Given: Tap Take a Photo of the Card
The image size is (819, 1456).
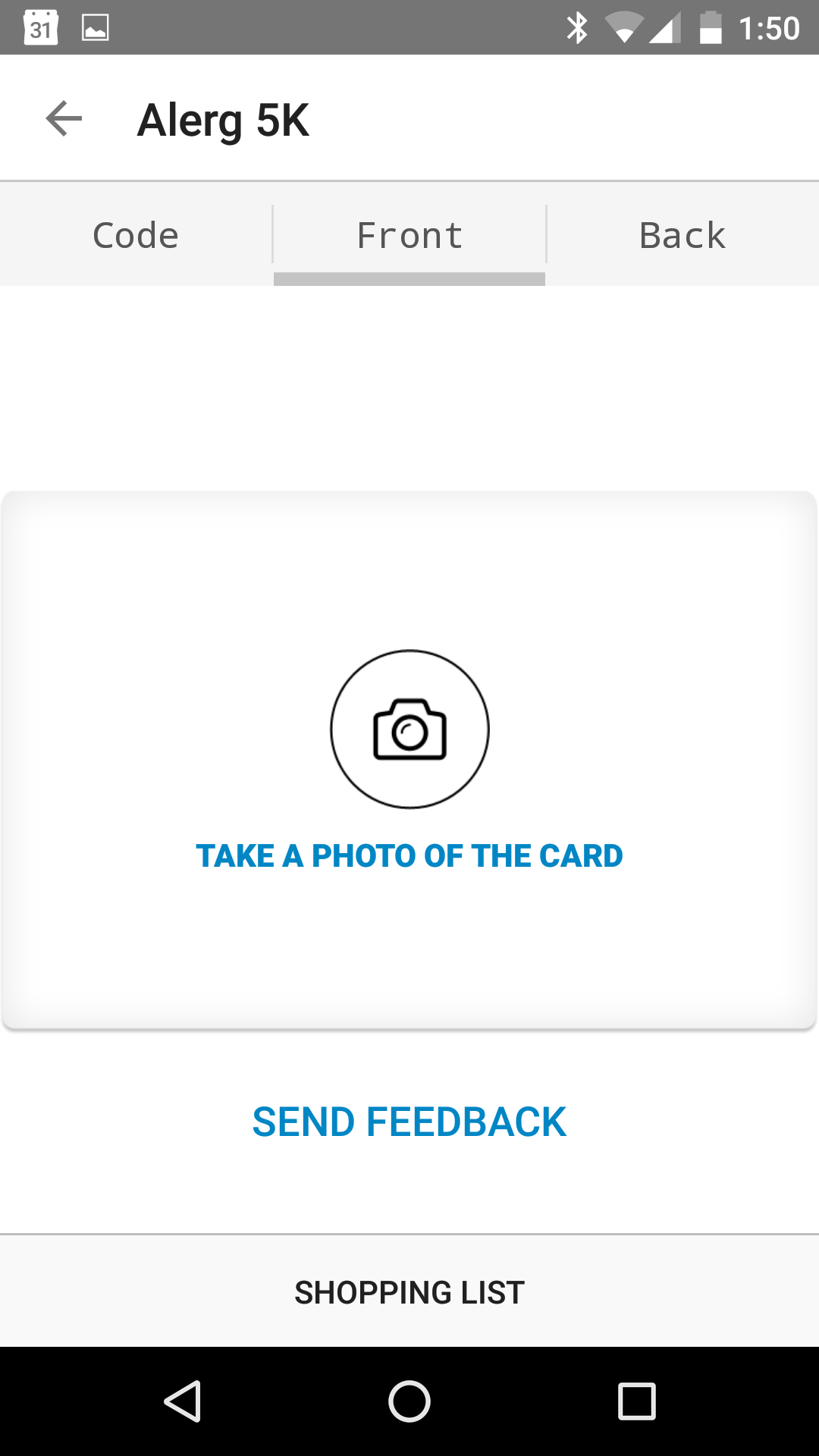Looking at the screenshot, I should 409,856.
